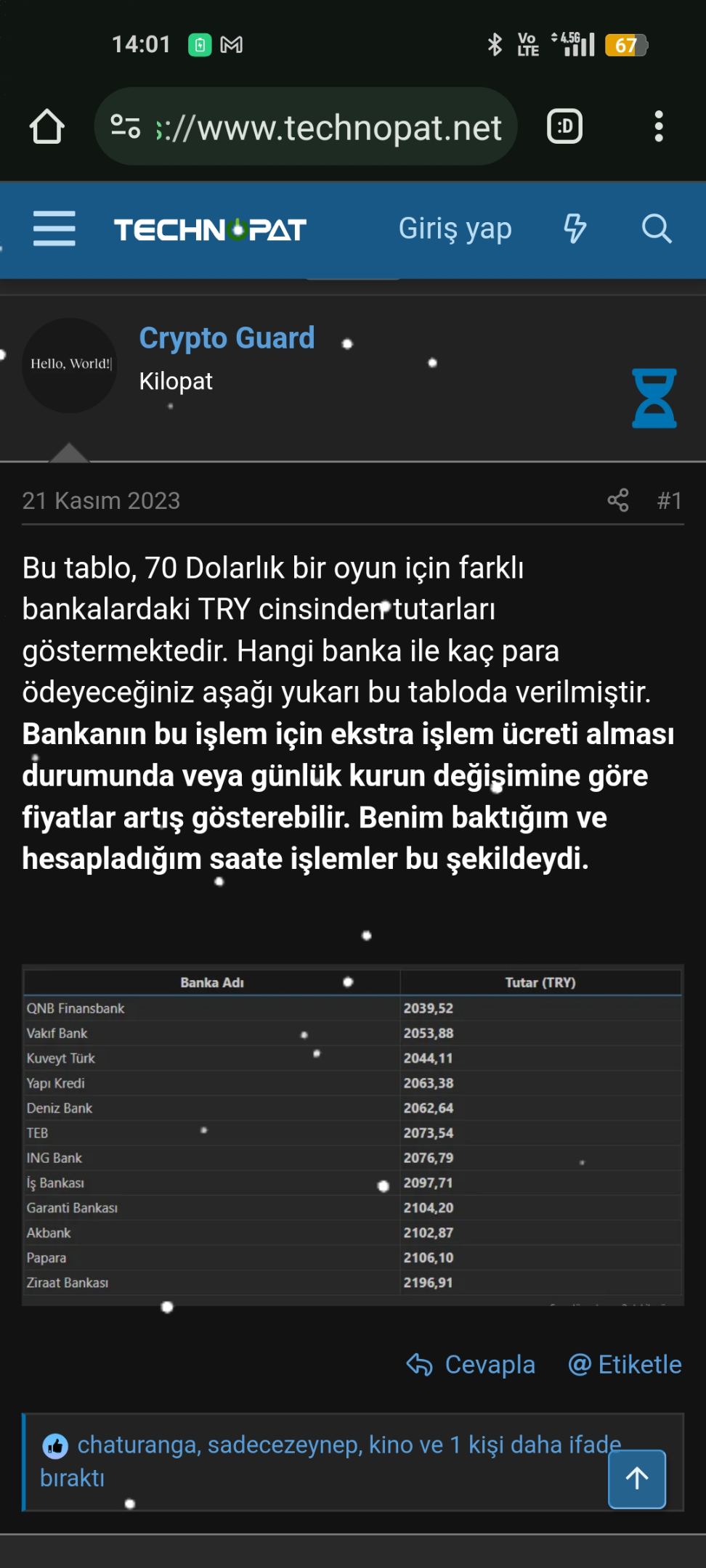Tap the technopat.net address bar
Viewport: 706px width, 1568px height.
pos(306,127)
